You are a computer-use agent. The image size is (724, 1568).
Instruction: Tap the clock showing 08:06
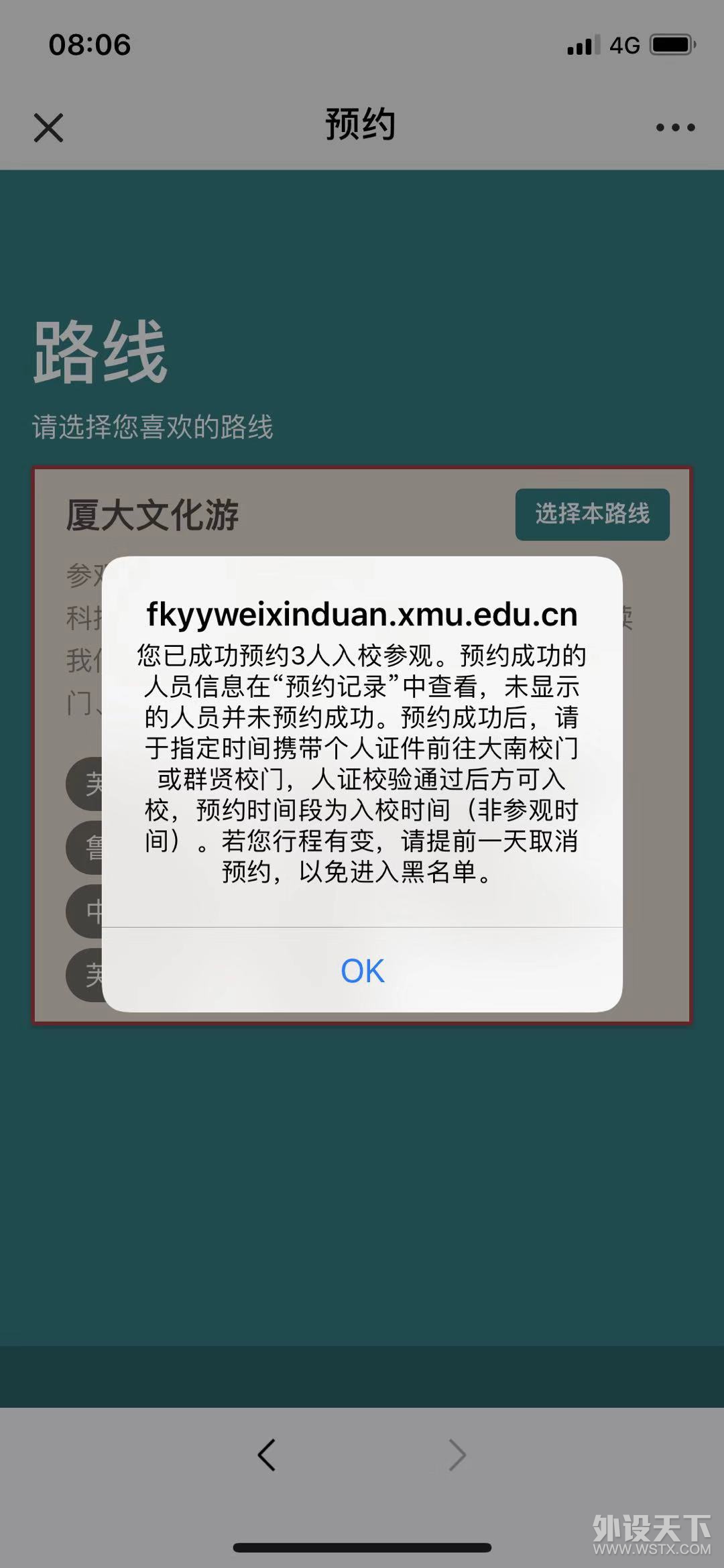pos(89,45)
